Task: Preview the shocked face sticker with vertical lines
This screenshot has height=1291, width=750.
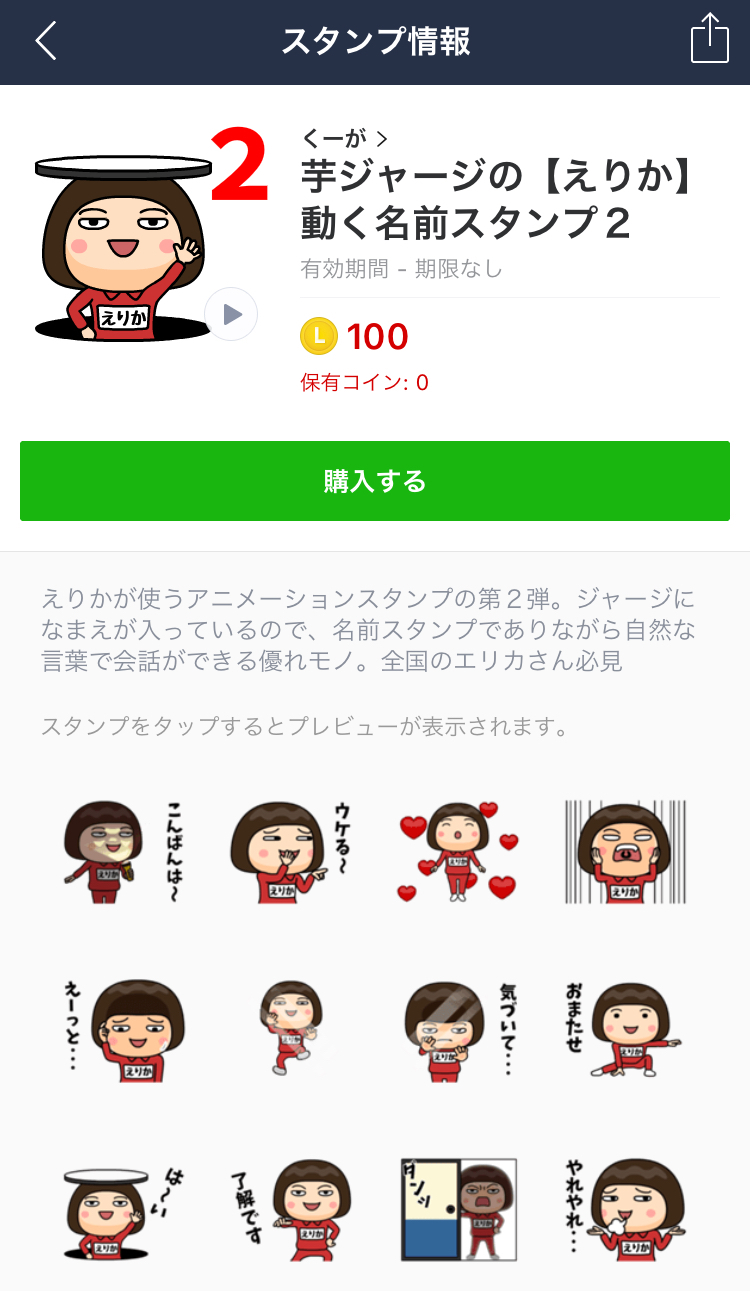Action: point(625,852)
